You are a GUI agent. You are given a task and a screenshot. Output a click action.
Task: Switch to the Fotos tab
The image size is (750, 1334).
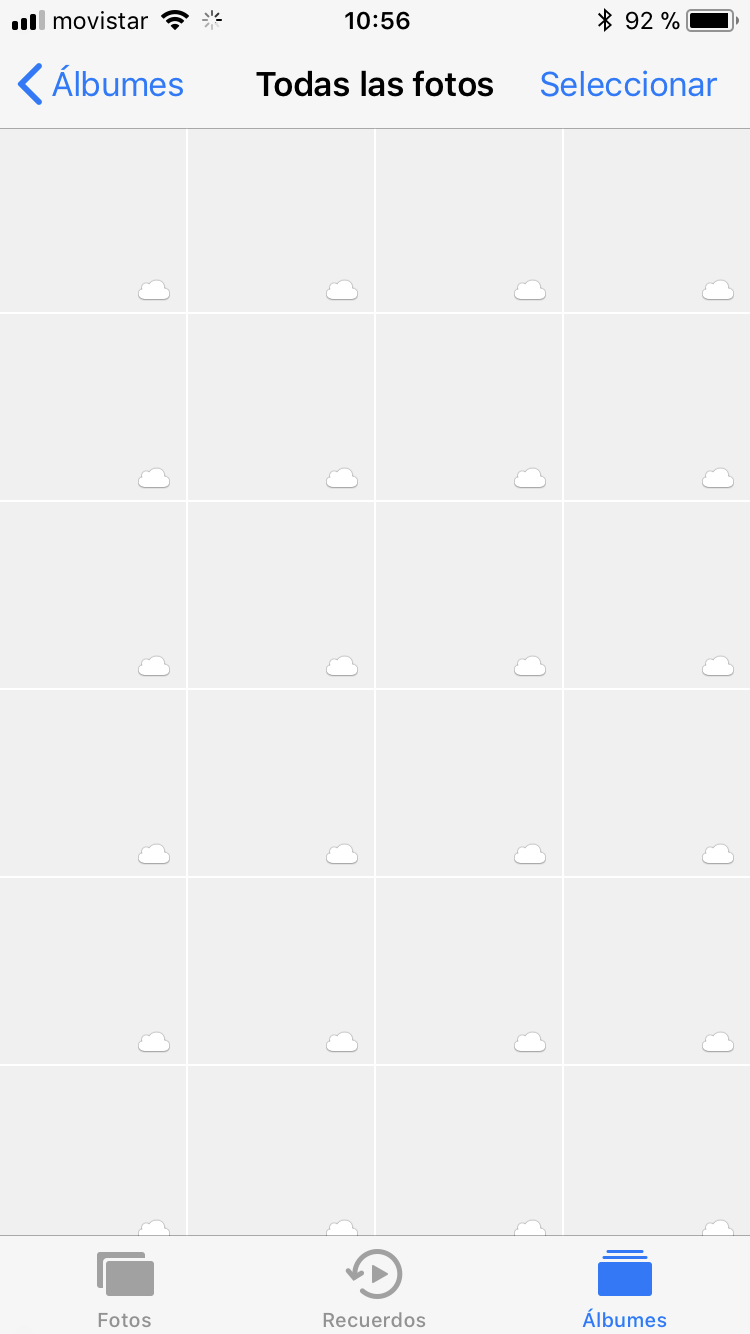pos(125,1289)
